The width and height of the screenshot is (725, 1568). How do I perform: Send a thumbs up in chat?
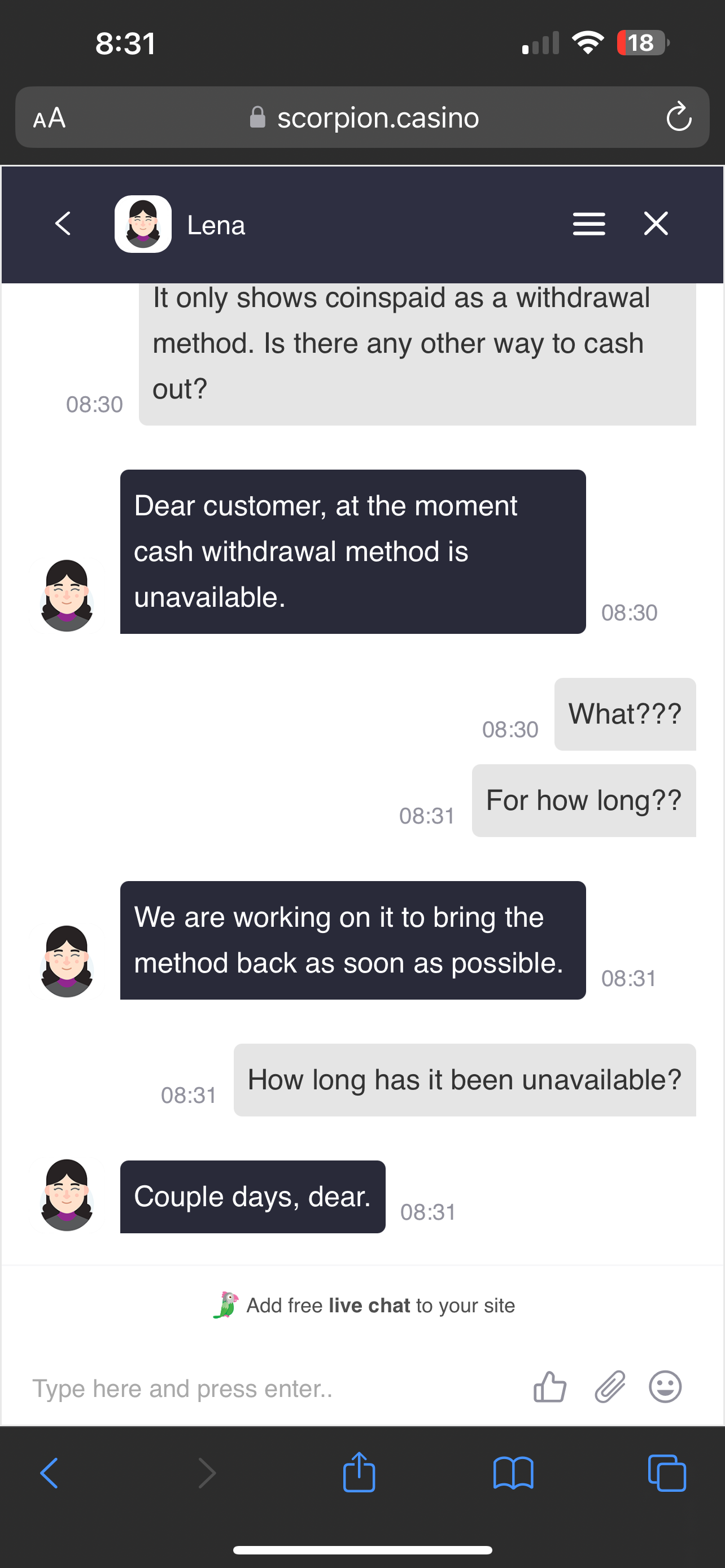click(550, 1387)
